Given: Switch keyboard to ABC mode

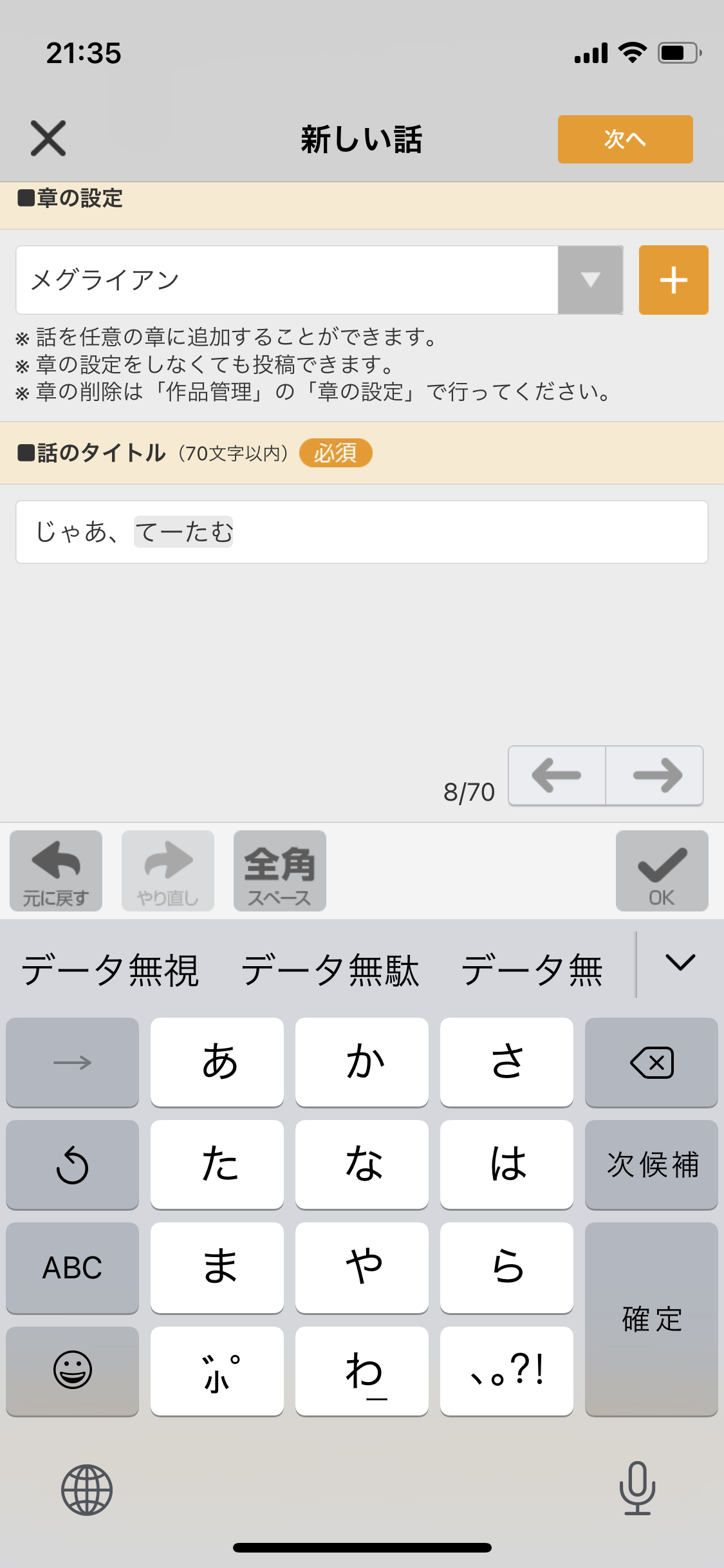Looking at the screenshot, I should (x=72, y=1267).
